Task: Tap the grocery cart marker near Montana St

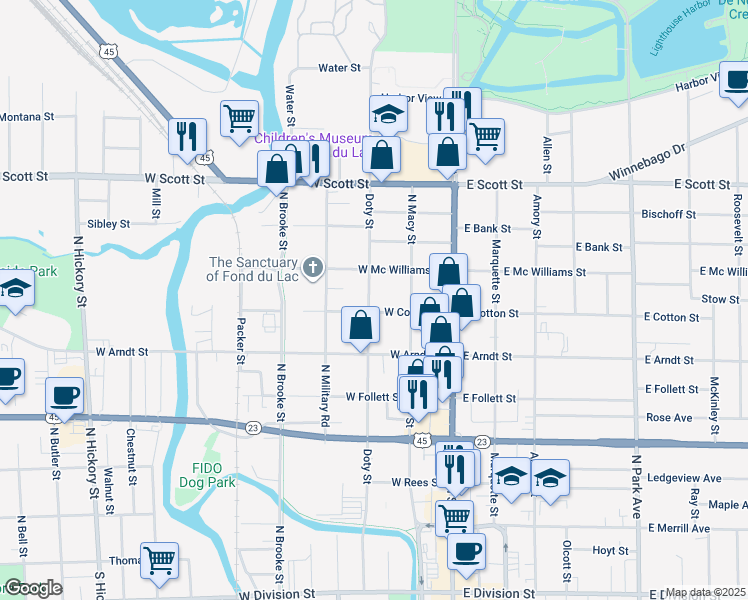Action: click(240, 119)
